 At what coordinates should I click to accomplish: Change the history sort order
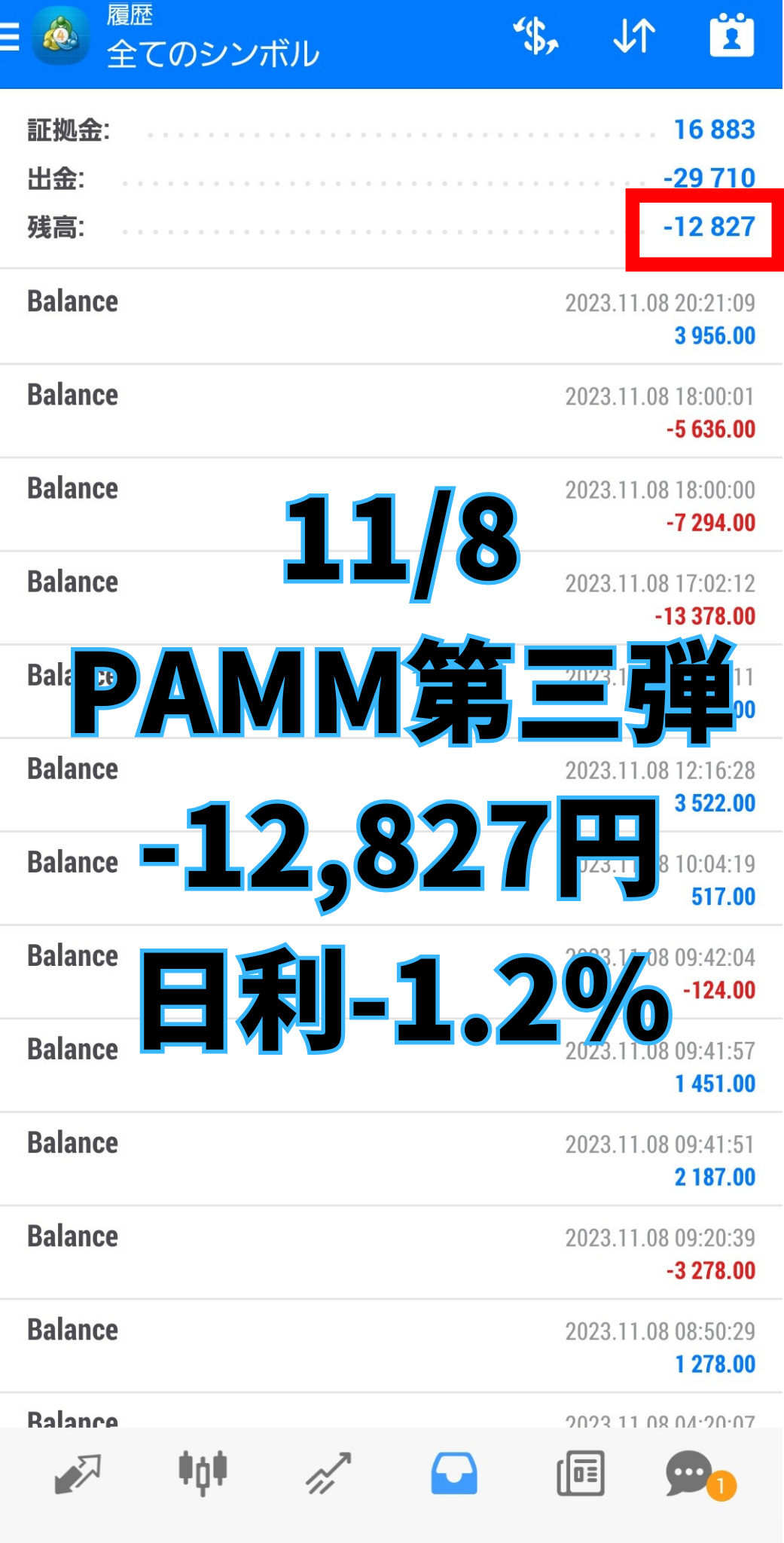coord(634,36)
